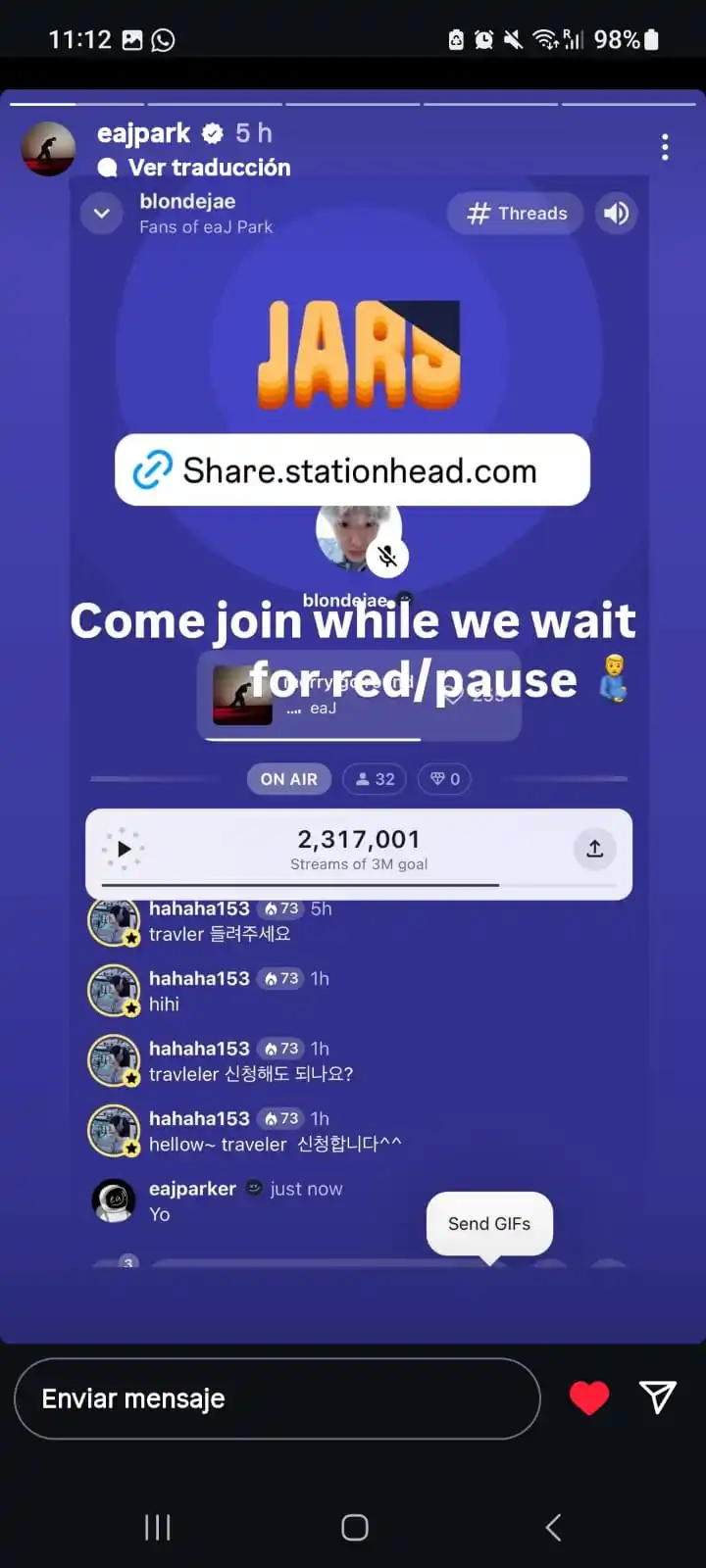Open the Share.stationhead.com link sticker
The image size is (706, 1568).
tap(352, 470)
